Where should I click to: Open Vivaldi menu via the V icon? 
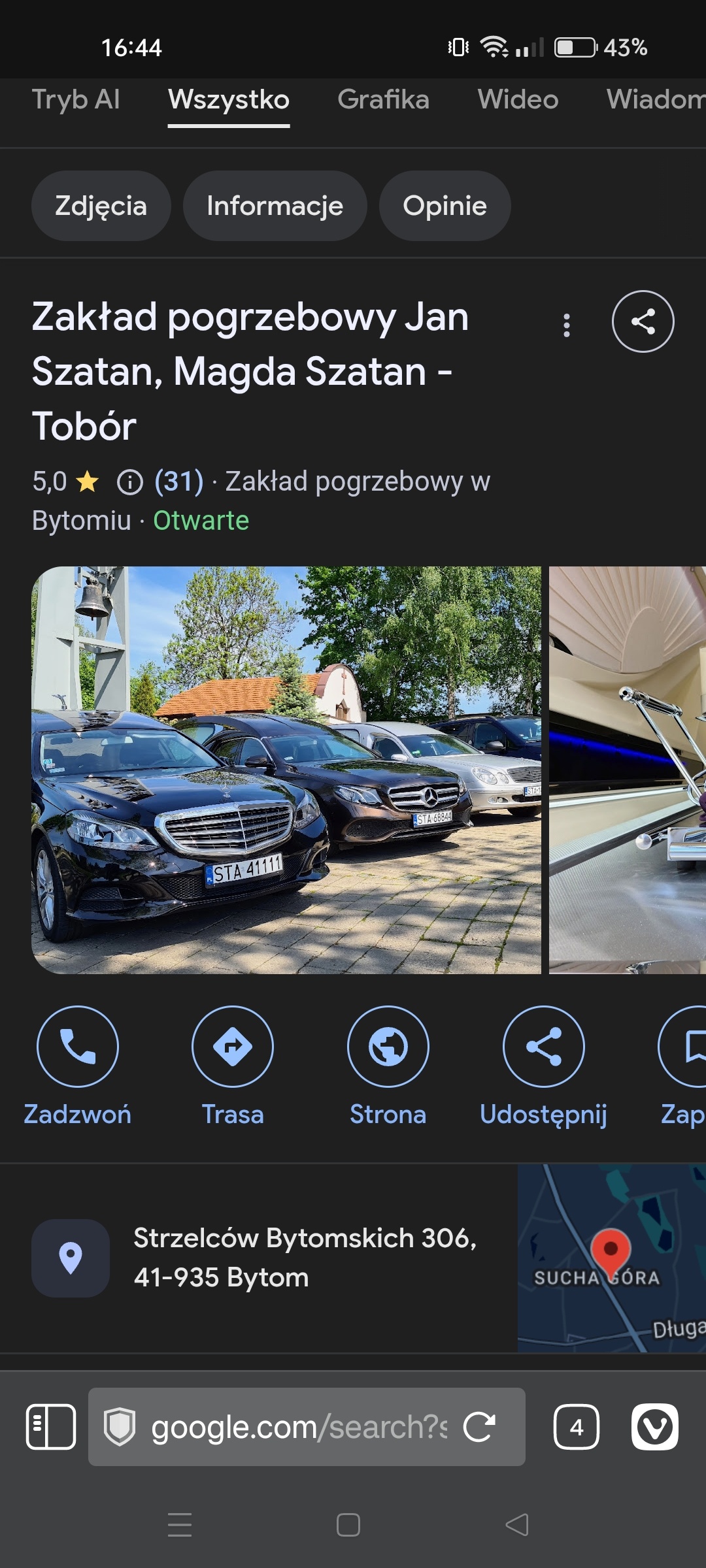[655, 1427]
